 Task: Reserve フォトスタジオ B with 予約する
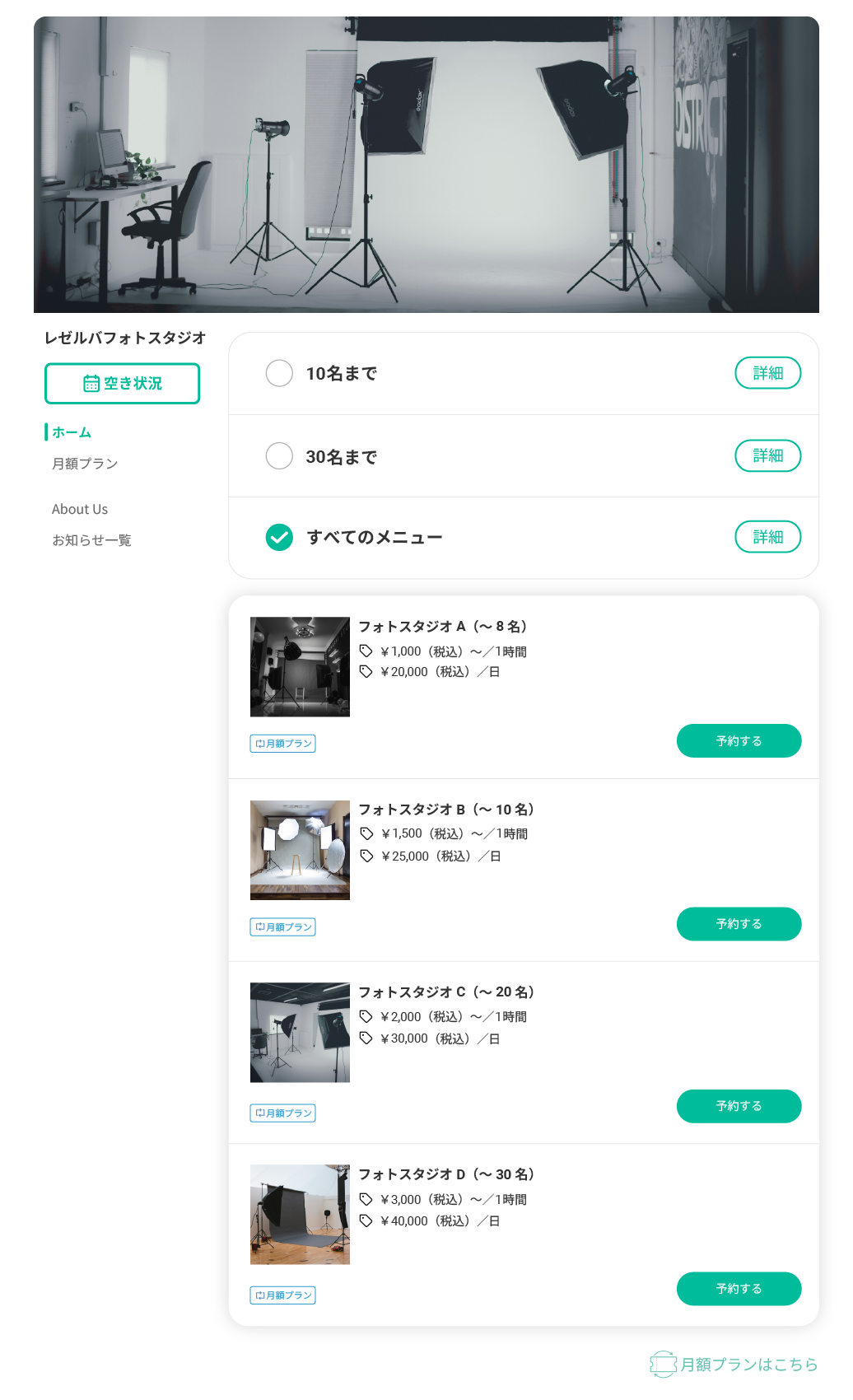point(739,924)
